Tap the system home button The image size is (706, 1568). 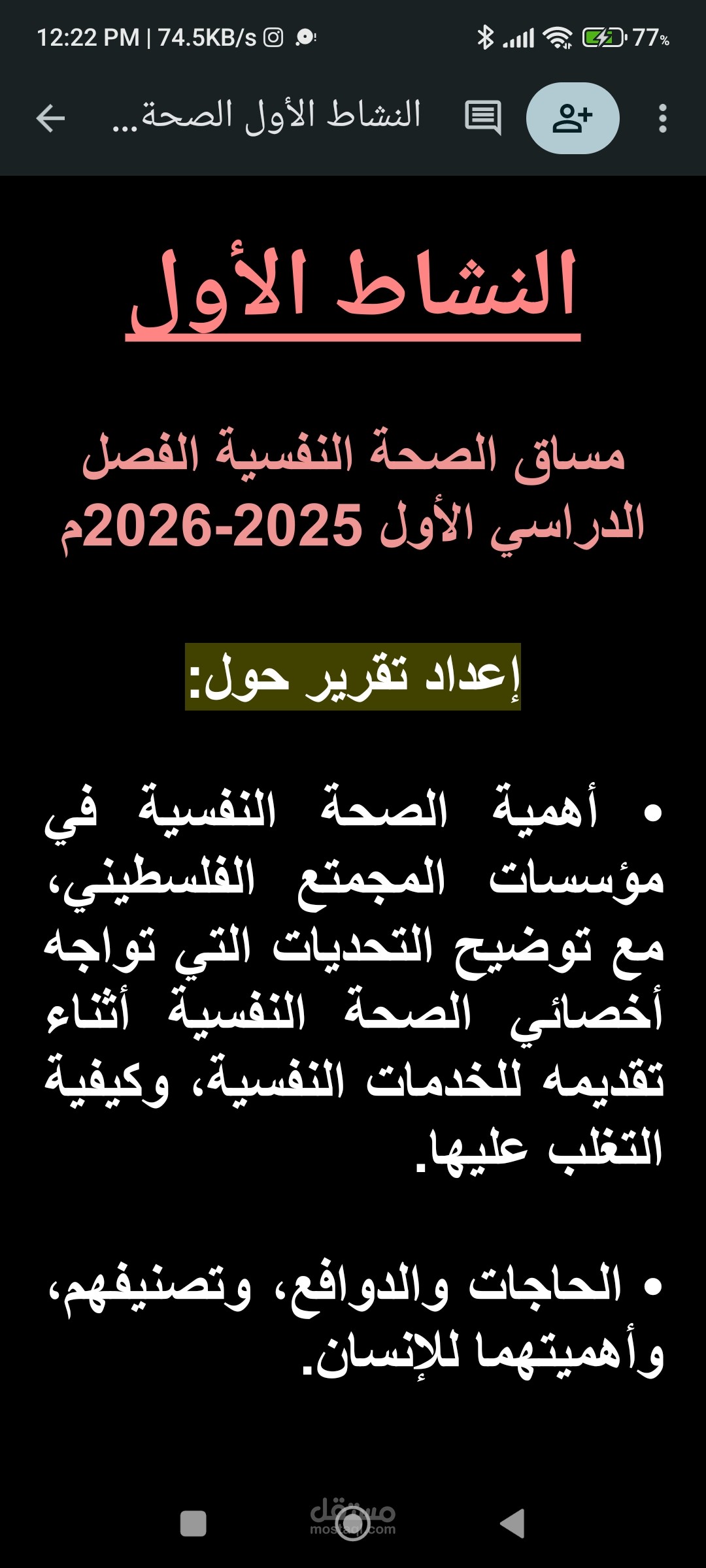coord(353,1525)
